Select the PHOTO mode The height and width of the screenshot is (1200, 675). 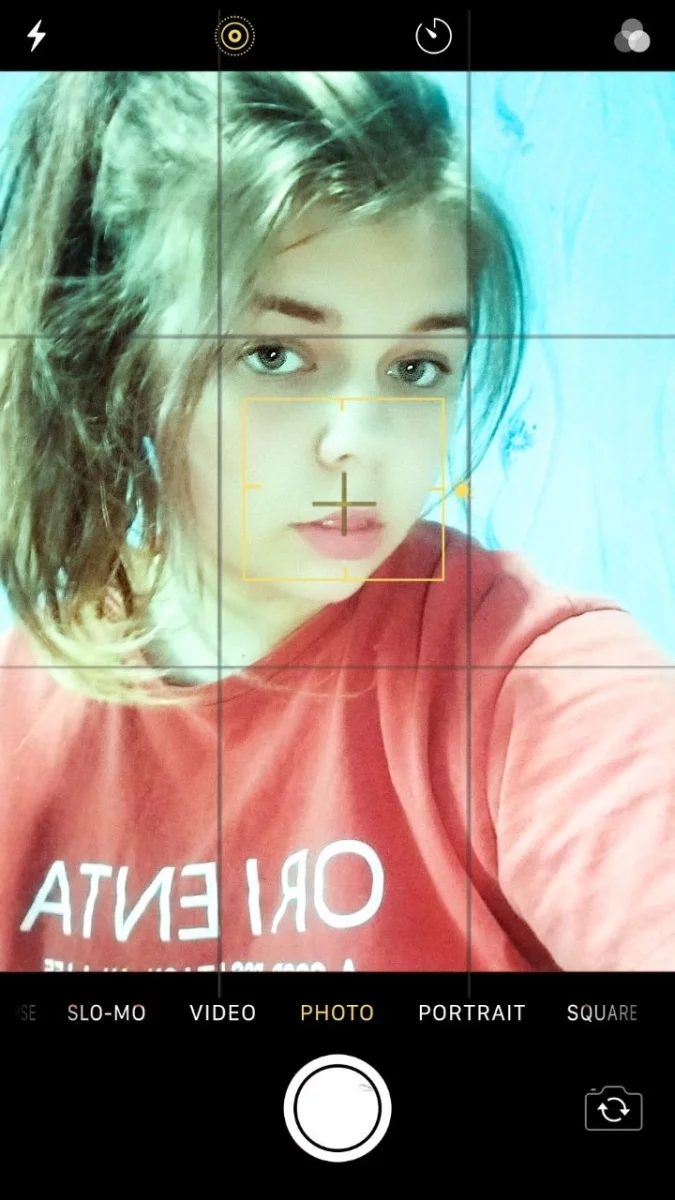click(x=337, y=1013)
